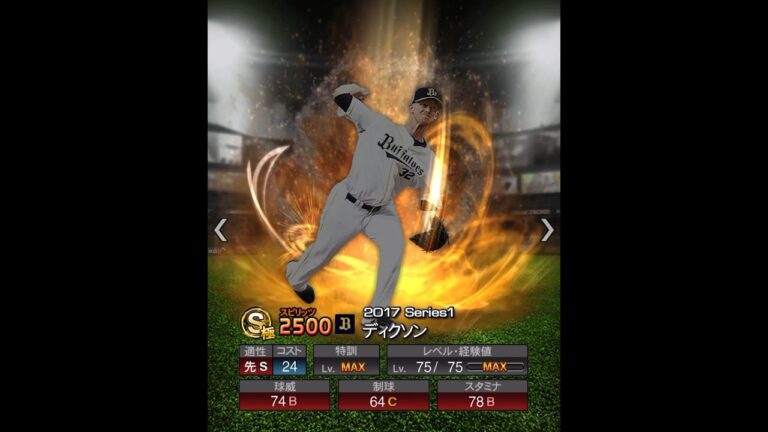The width and height of the screenshot is (768, 432).
Task: Go to the previous player card
Action: (221, 230)
